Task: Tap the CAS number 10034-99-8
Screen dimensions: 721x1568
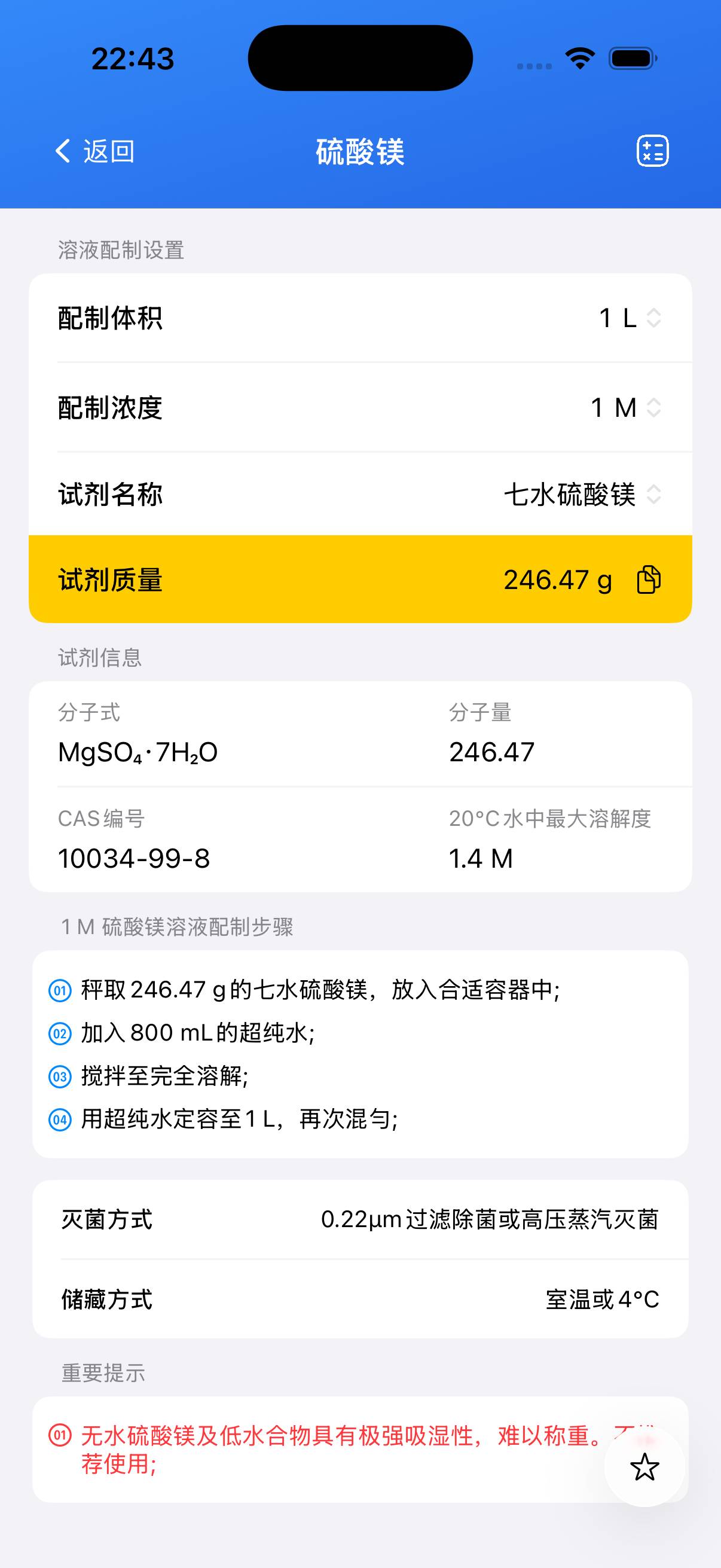Action: (134, 858)
